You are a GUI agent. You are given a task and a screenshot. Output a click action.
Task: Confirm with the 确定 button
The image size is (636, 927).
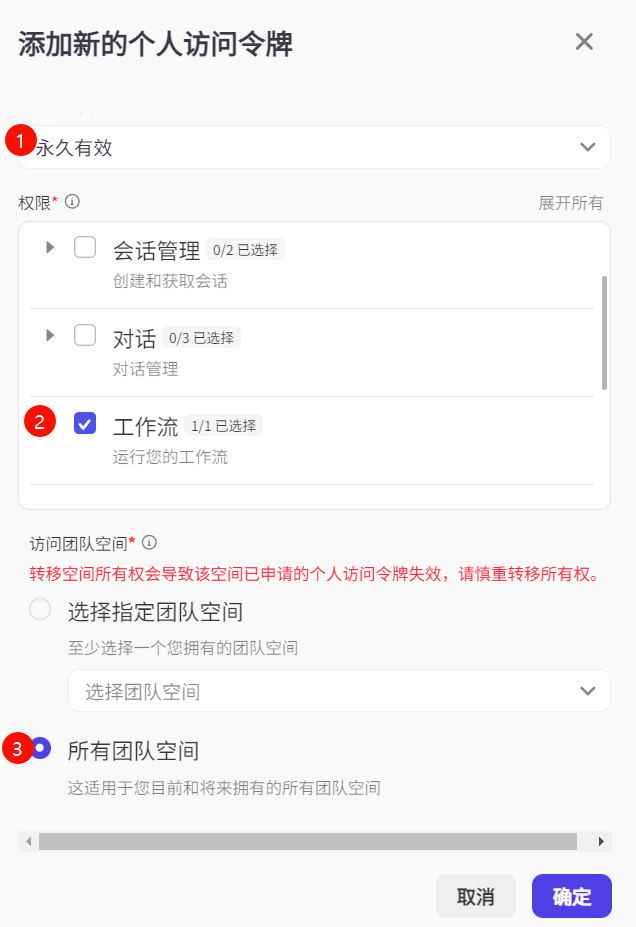(x=572, y=896)
